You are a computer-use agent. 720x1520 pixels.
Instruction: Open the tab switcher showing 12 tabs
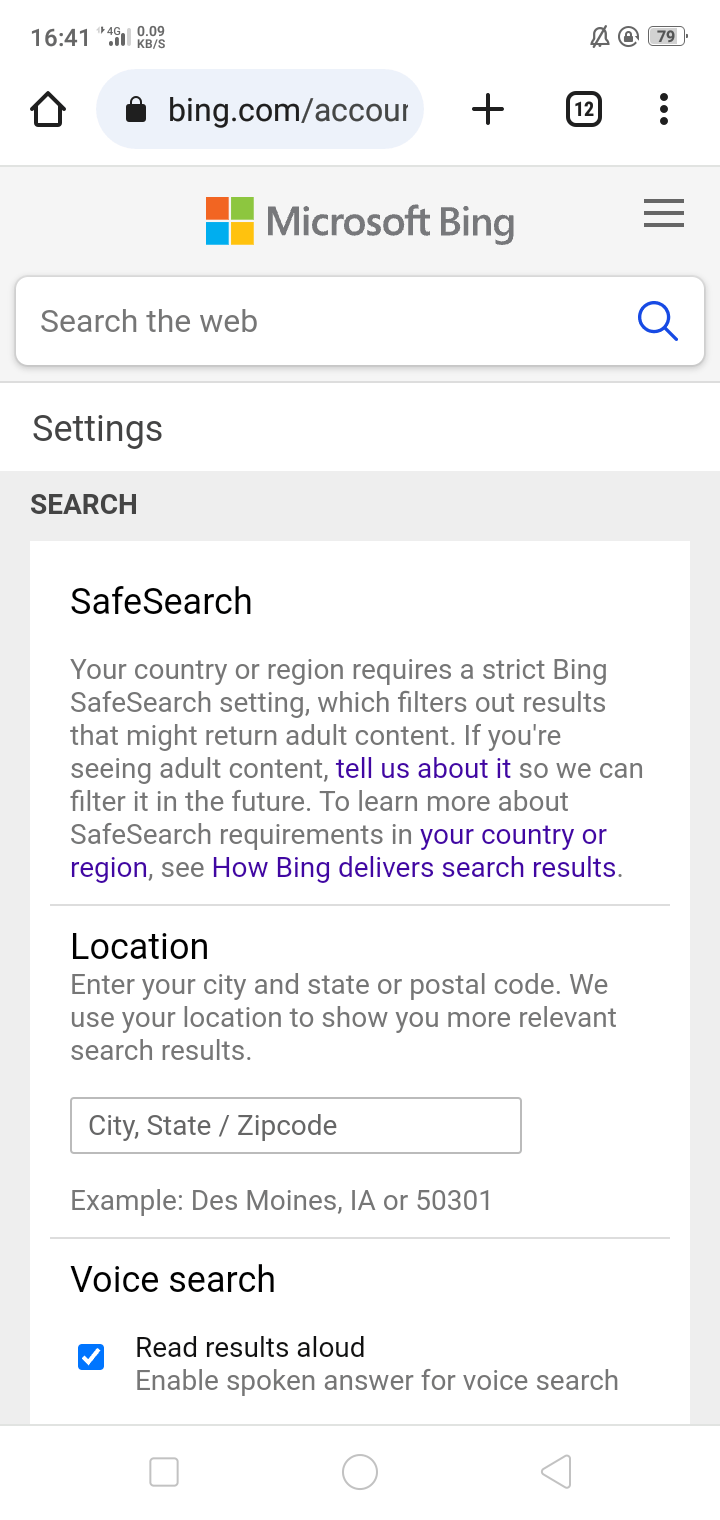coord(584,109)
